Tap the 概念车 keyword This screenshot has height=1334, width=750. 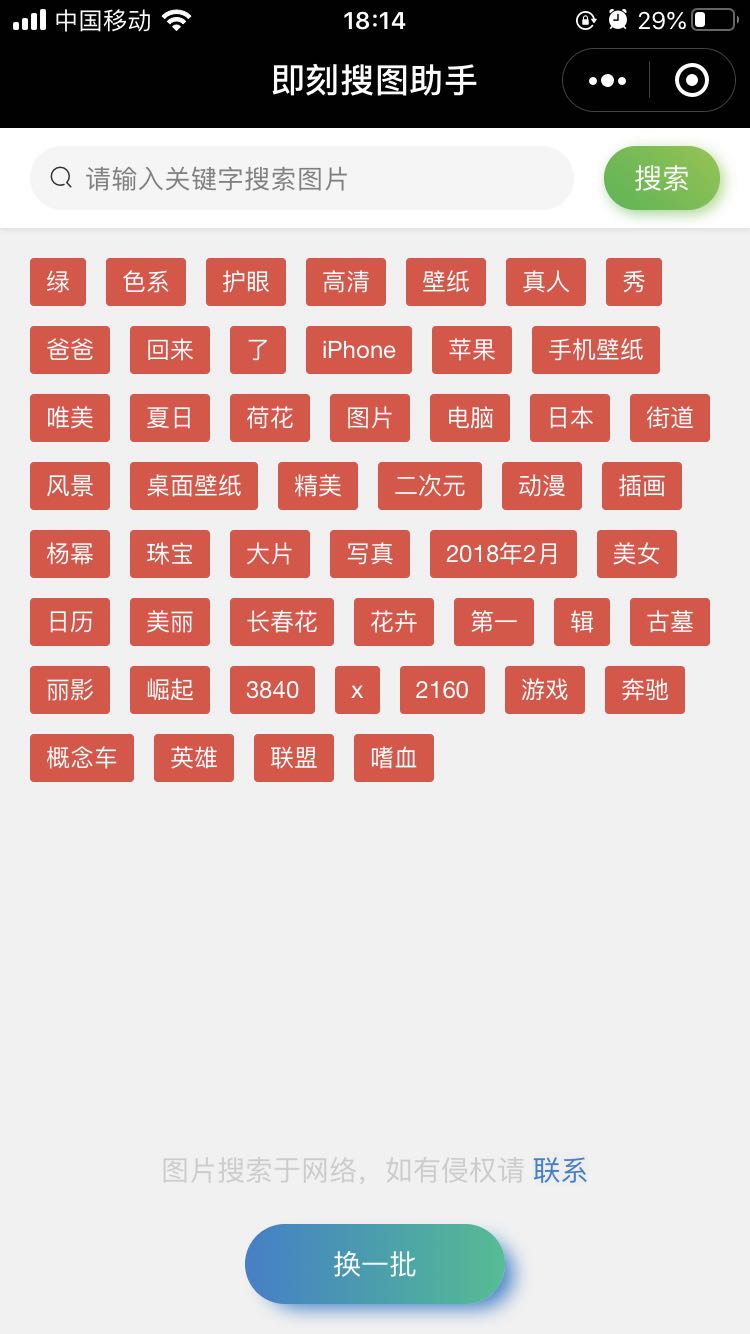tap(82, 758)
